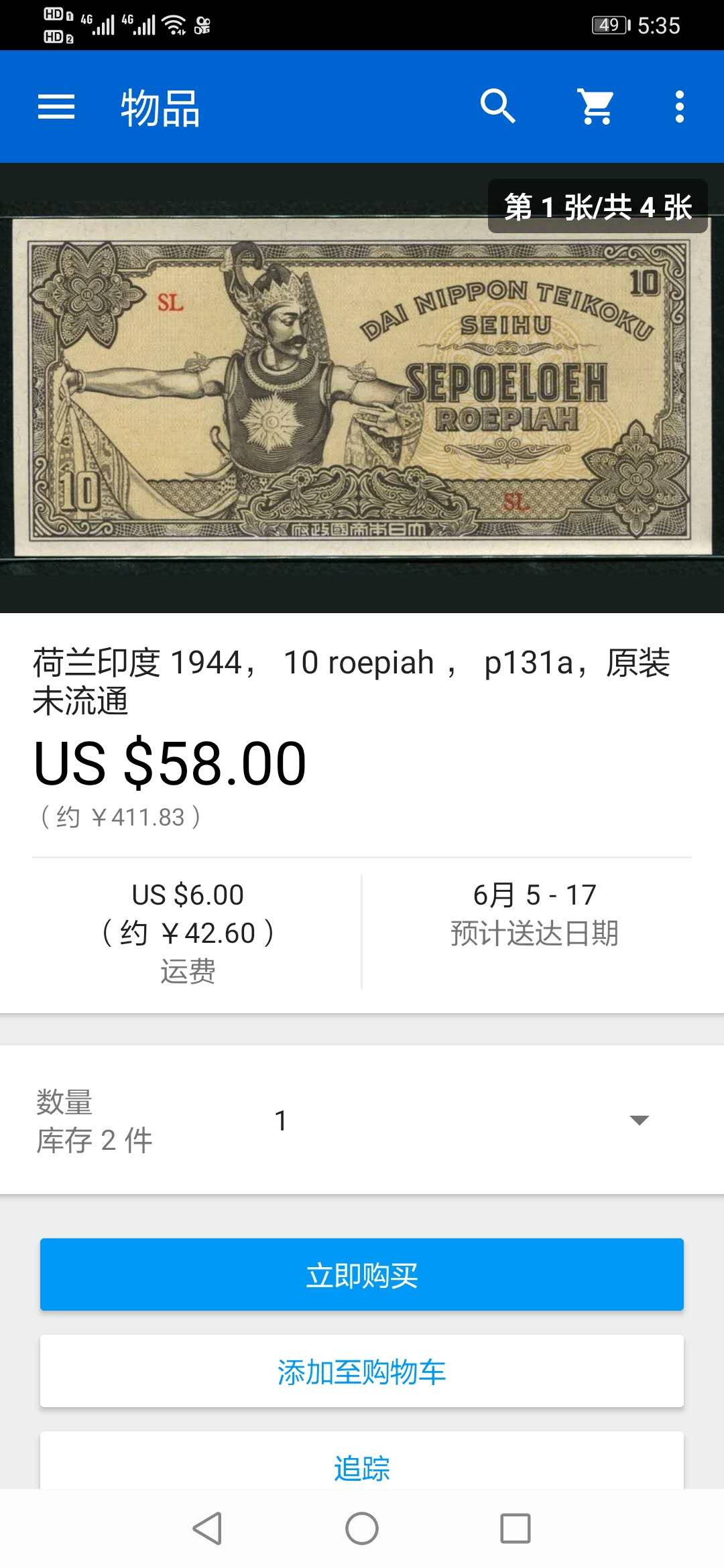Tap 添加至购物车 to add to cart
Image resolution: width=724 pixels, height=1568 pixels.
362,1370
